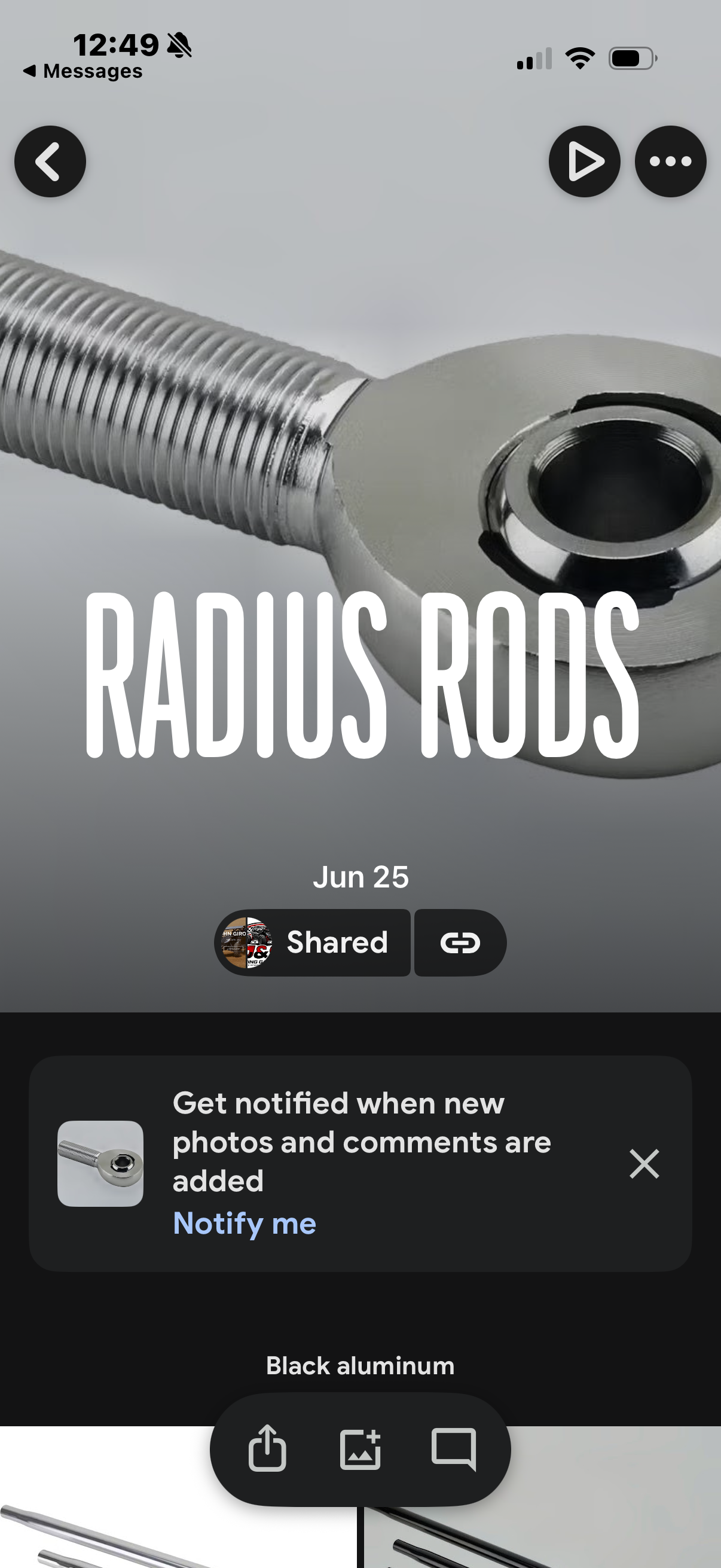Open the three-dot overflow menu
721x1568 pixels.
(671, 161)
